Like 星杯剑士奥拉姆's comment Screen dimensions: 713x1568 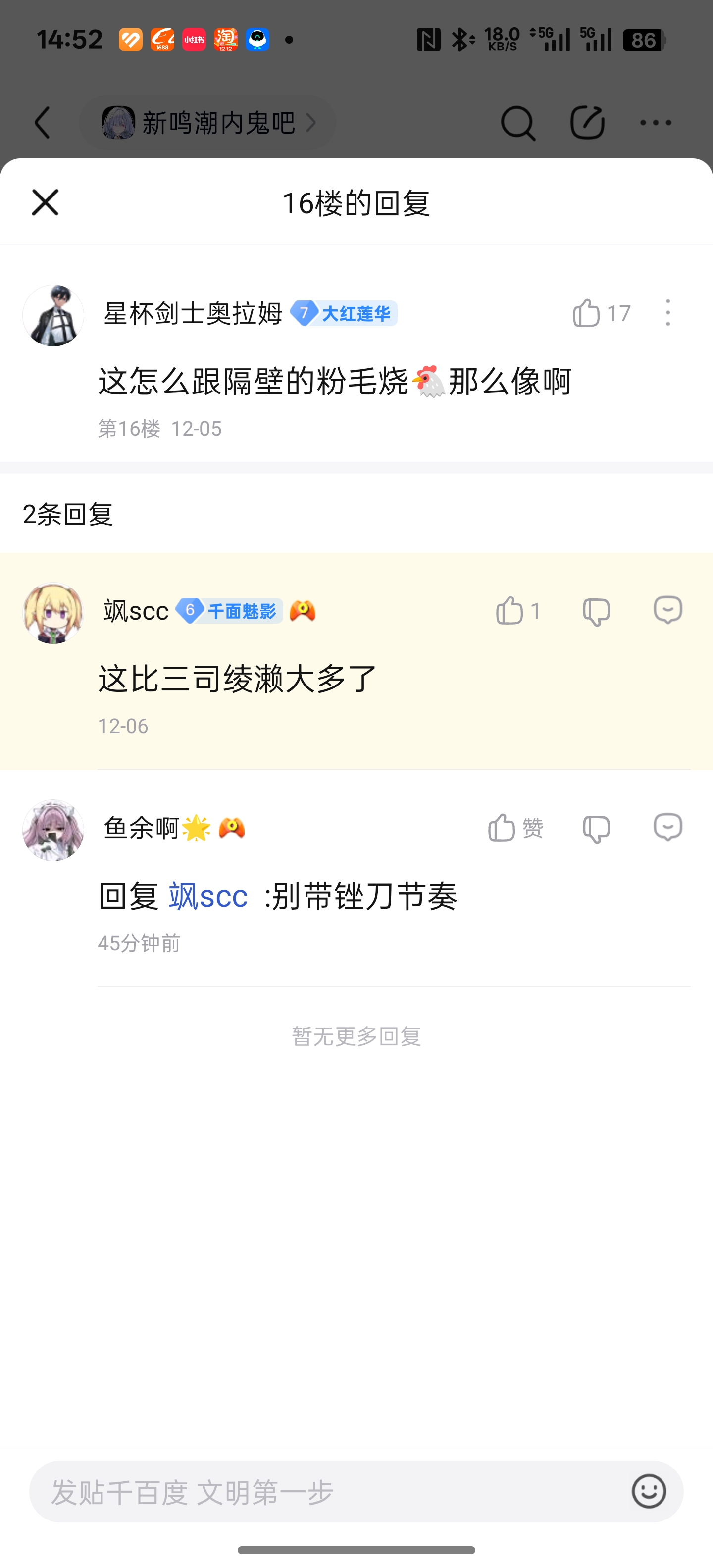click(x=587, y=313)
